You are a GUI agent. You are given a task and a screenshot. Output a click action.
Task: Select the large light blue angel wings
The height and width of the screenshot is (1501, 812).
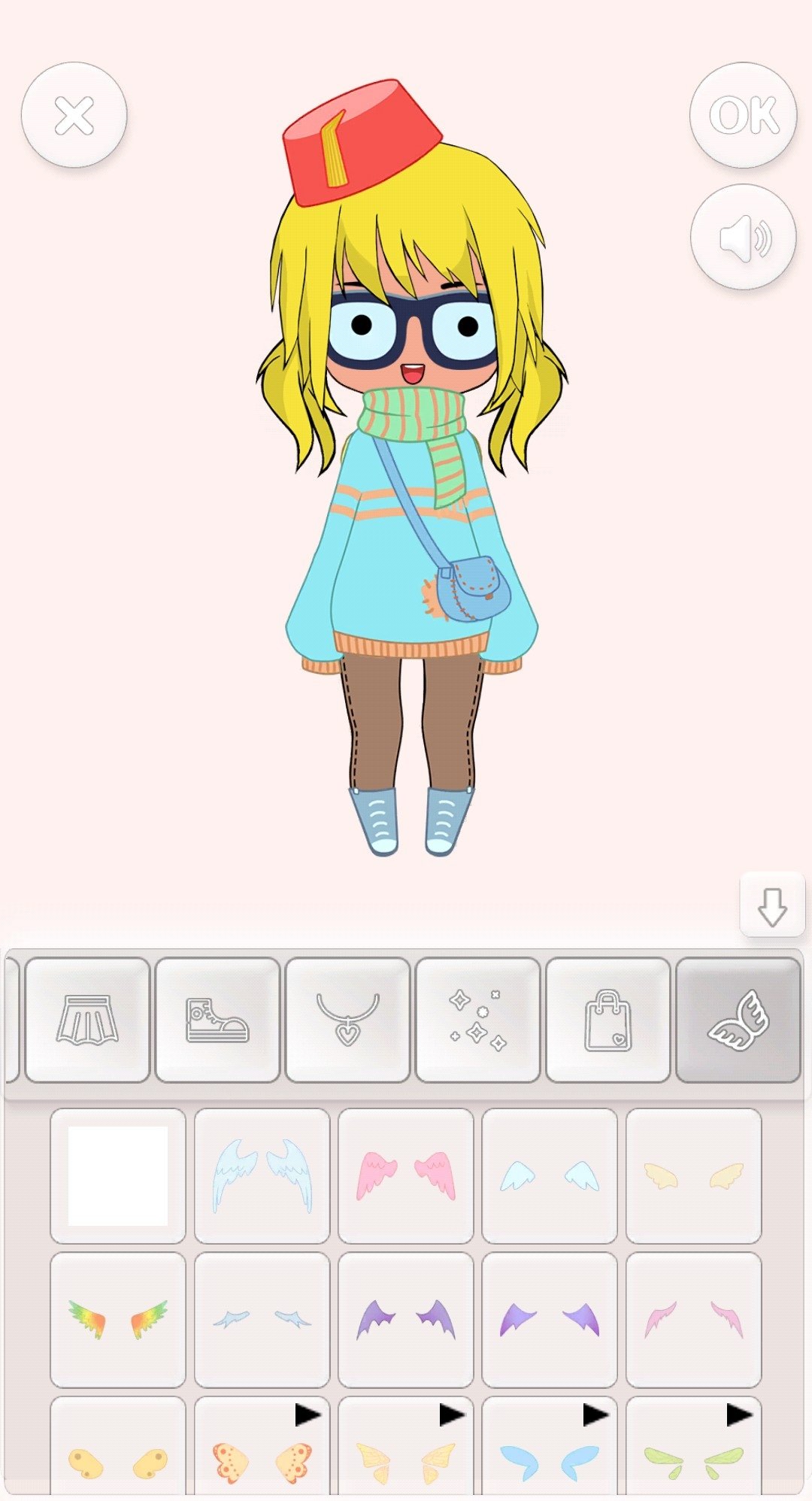pyautogui.click(x=262, y=1176)
